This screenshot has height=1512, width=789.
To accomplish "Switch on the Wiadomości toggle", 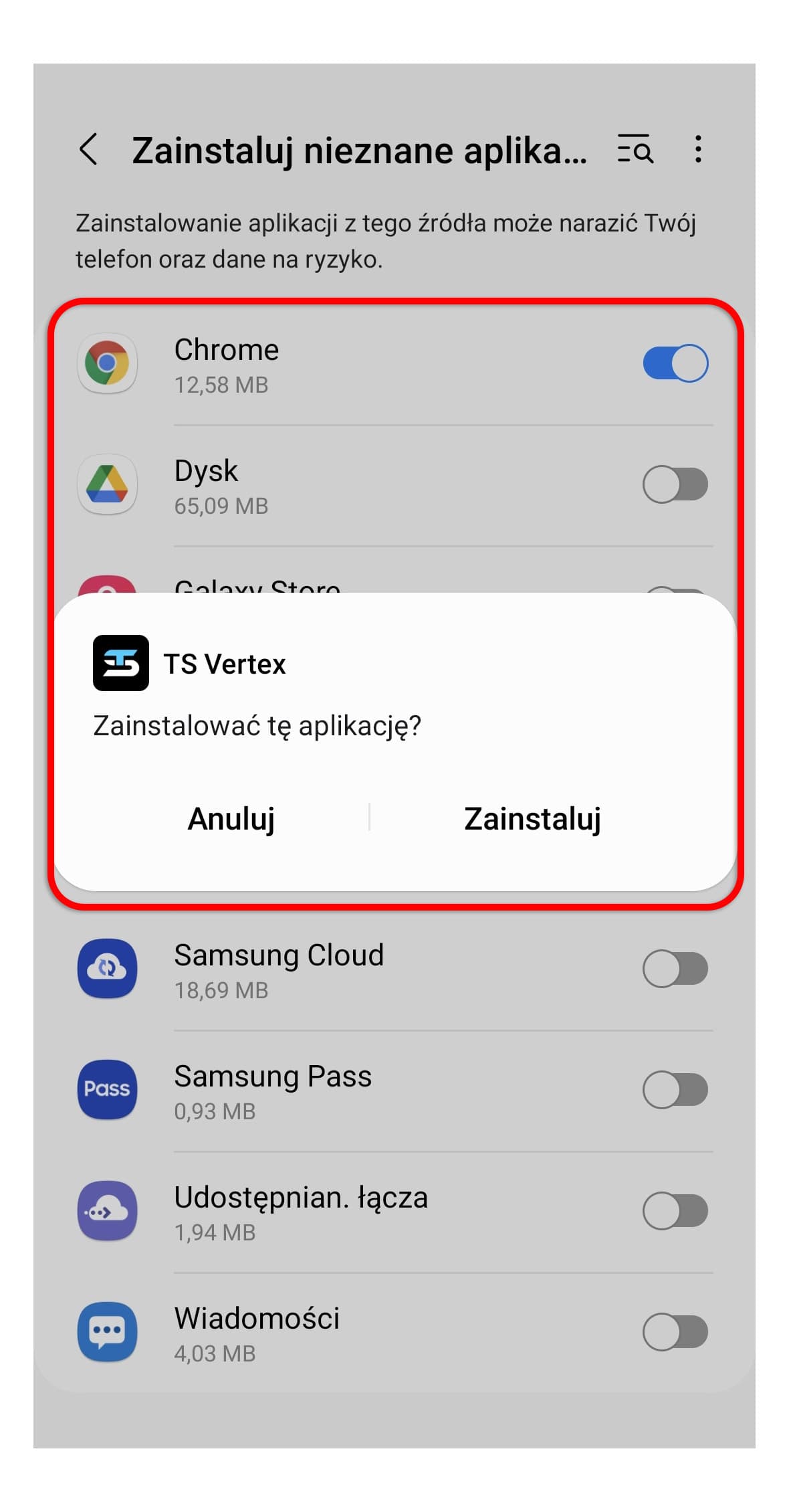I will tap(675, 1332).
